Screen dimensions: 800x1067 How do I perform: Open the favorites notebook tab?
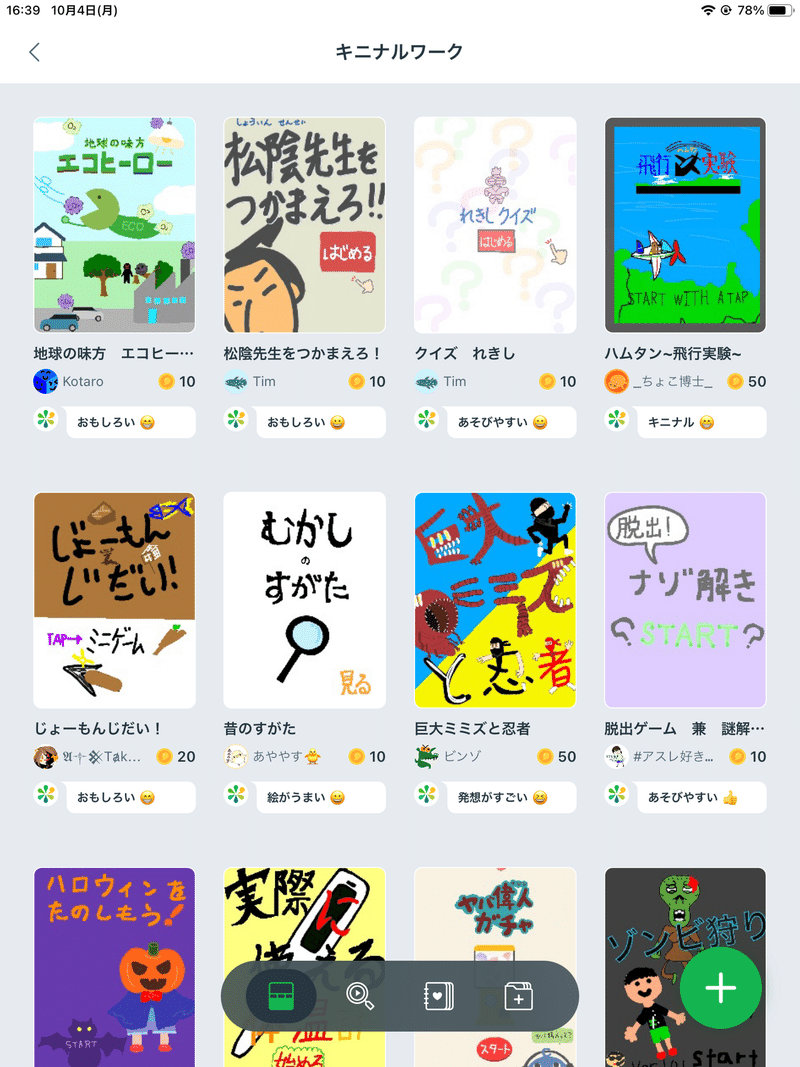point(439,995)
